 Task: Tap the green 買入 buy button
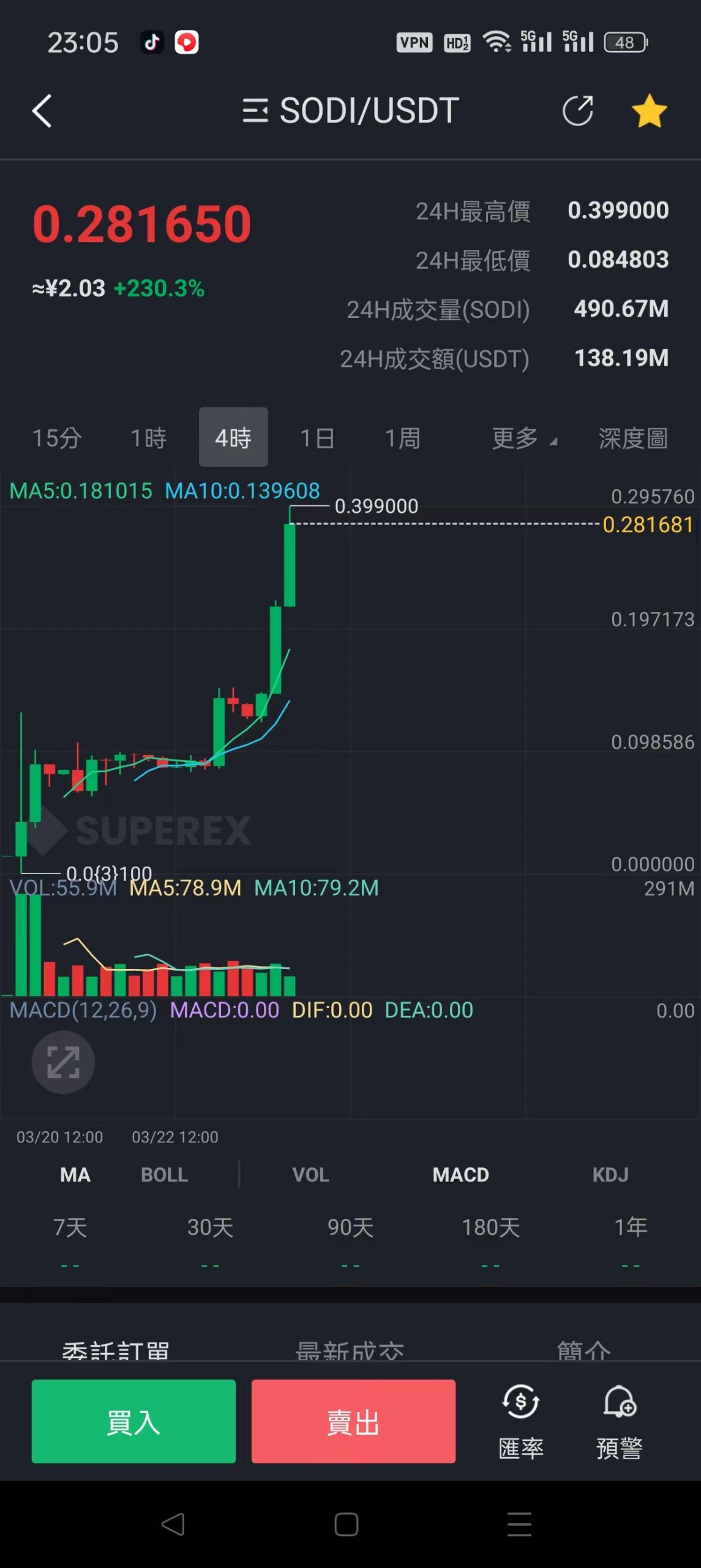(133, 1421)
